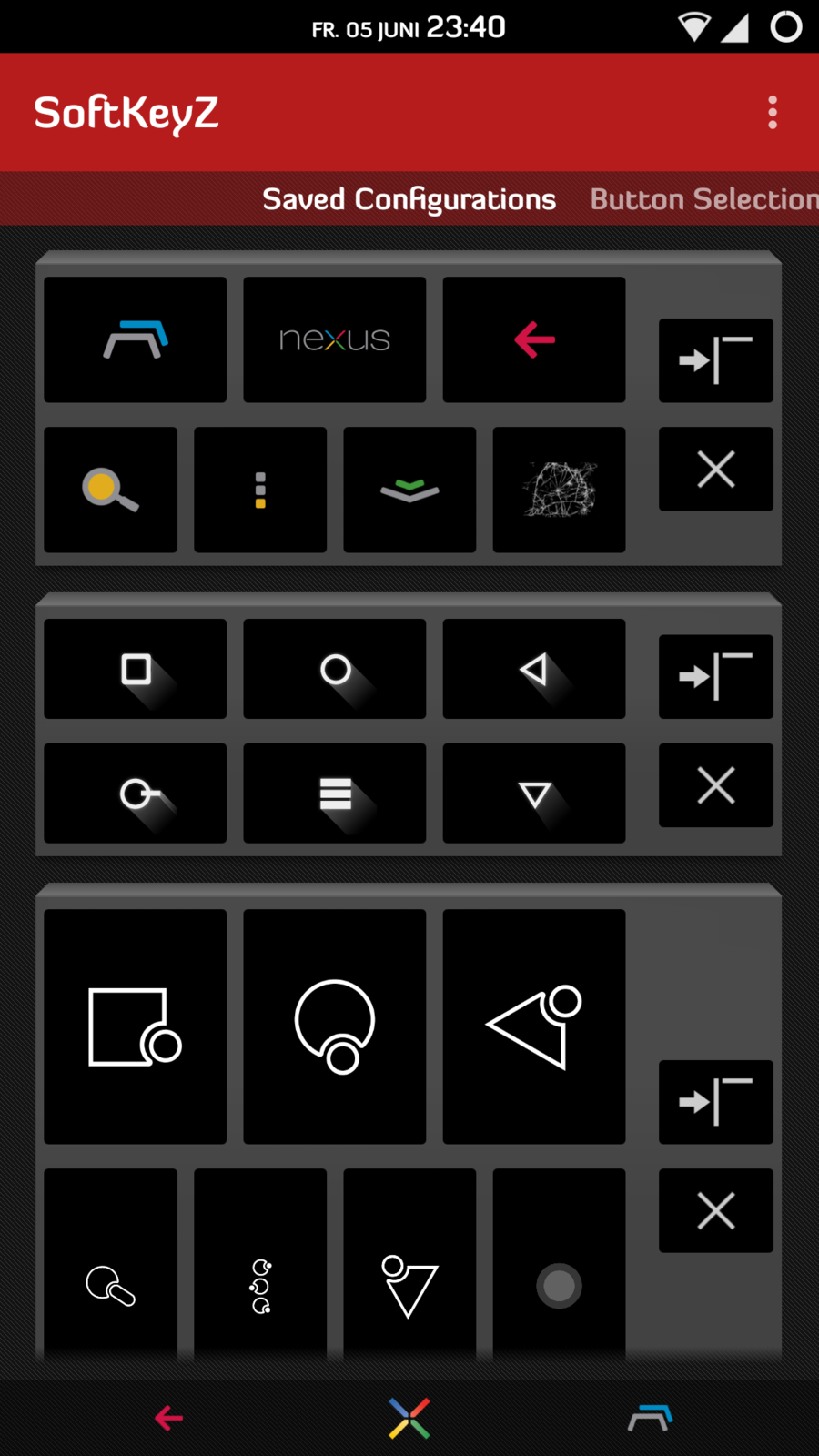Tap the shadowed square recents tile
Screen dimensions: 819x1456
135,670
